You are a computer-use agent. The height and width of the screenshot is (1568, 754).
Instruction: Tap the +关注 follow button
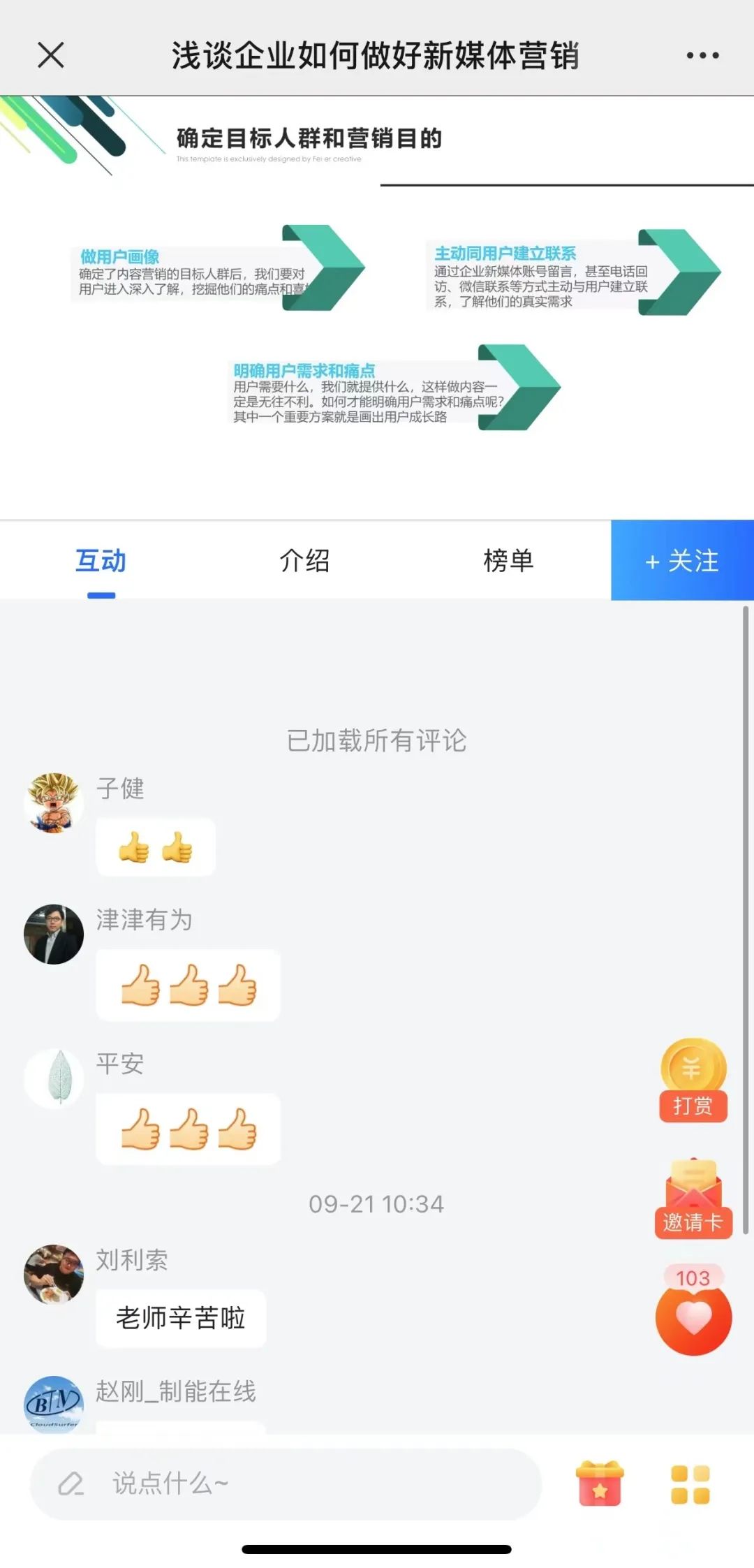coord(681,560)
